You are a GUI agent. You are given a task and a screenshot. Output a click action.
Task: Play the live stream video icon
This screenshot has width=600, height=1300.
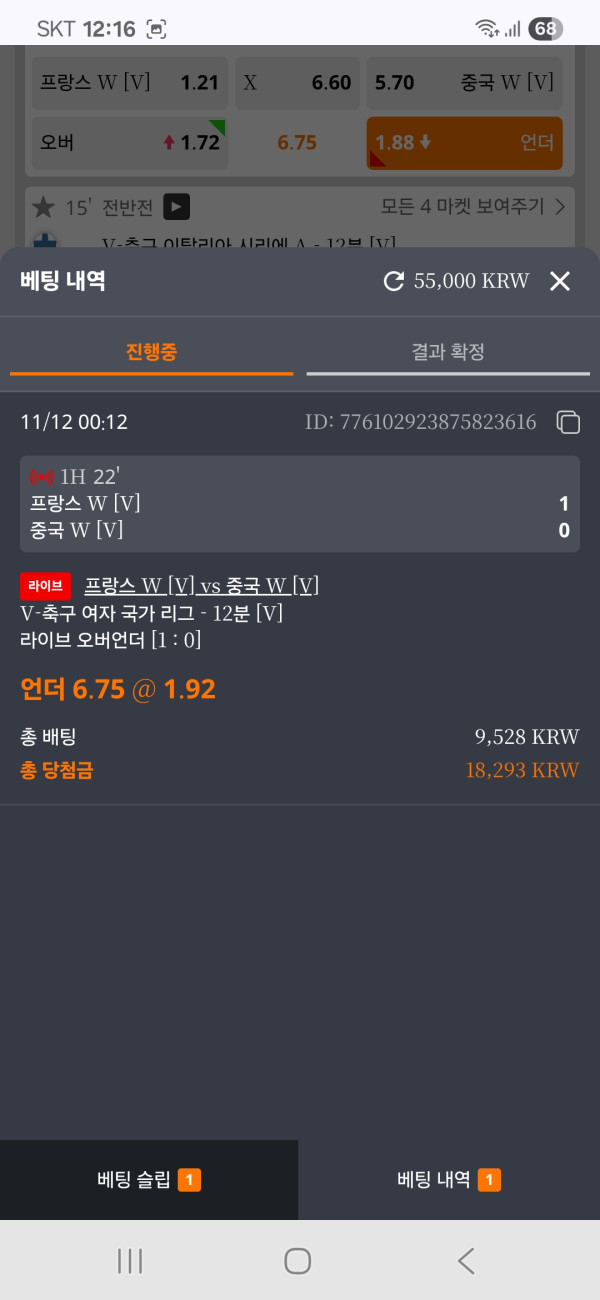pyautogui.click(x=176, y=207)
